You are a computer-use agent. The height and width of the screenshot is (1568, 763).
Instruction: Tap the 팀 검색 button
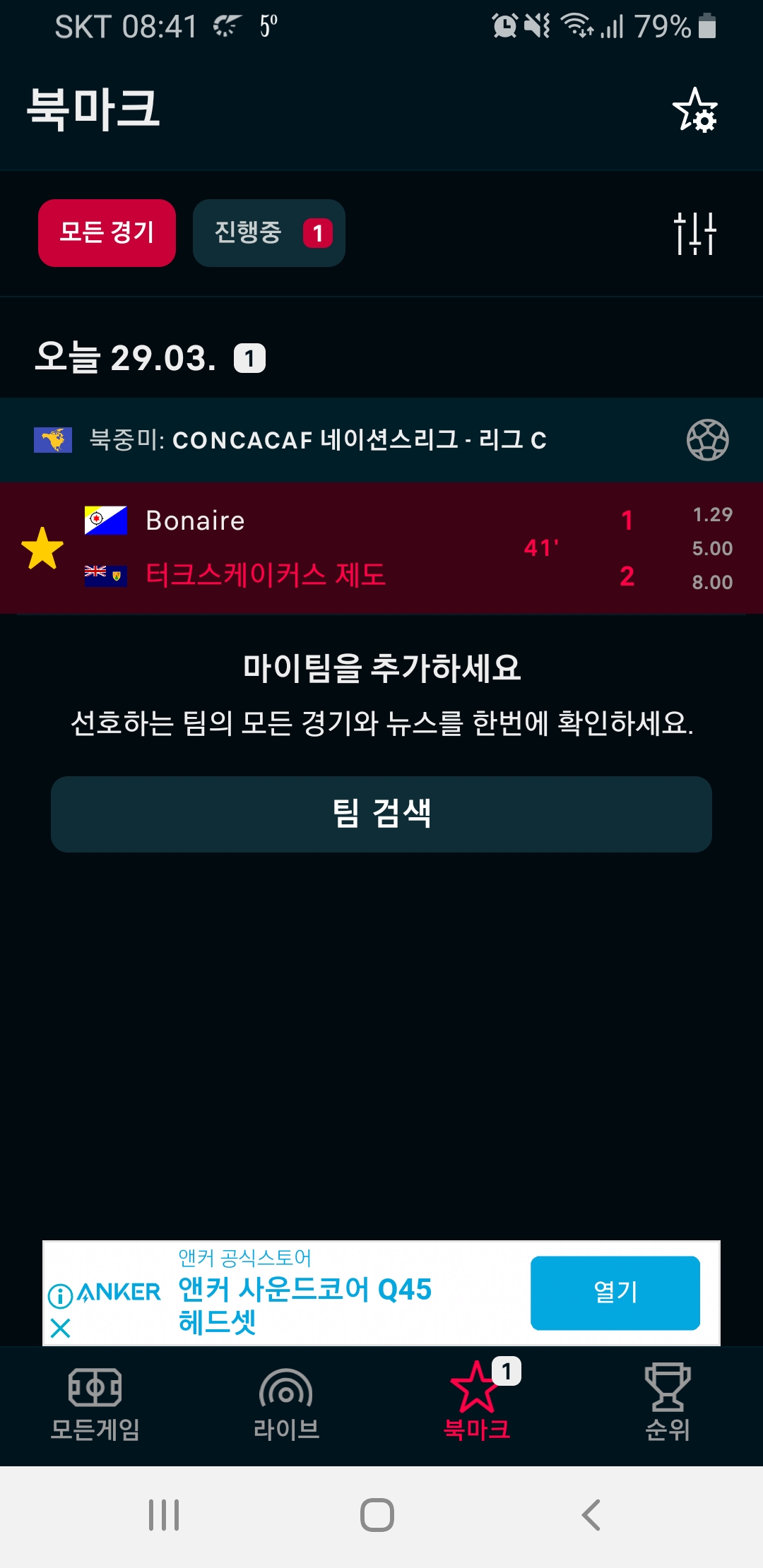381,814
